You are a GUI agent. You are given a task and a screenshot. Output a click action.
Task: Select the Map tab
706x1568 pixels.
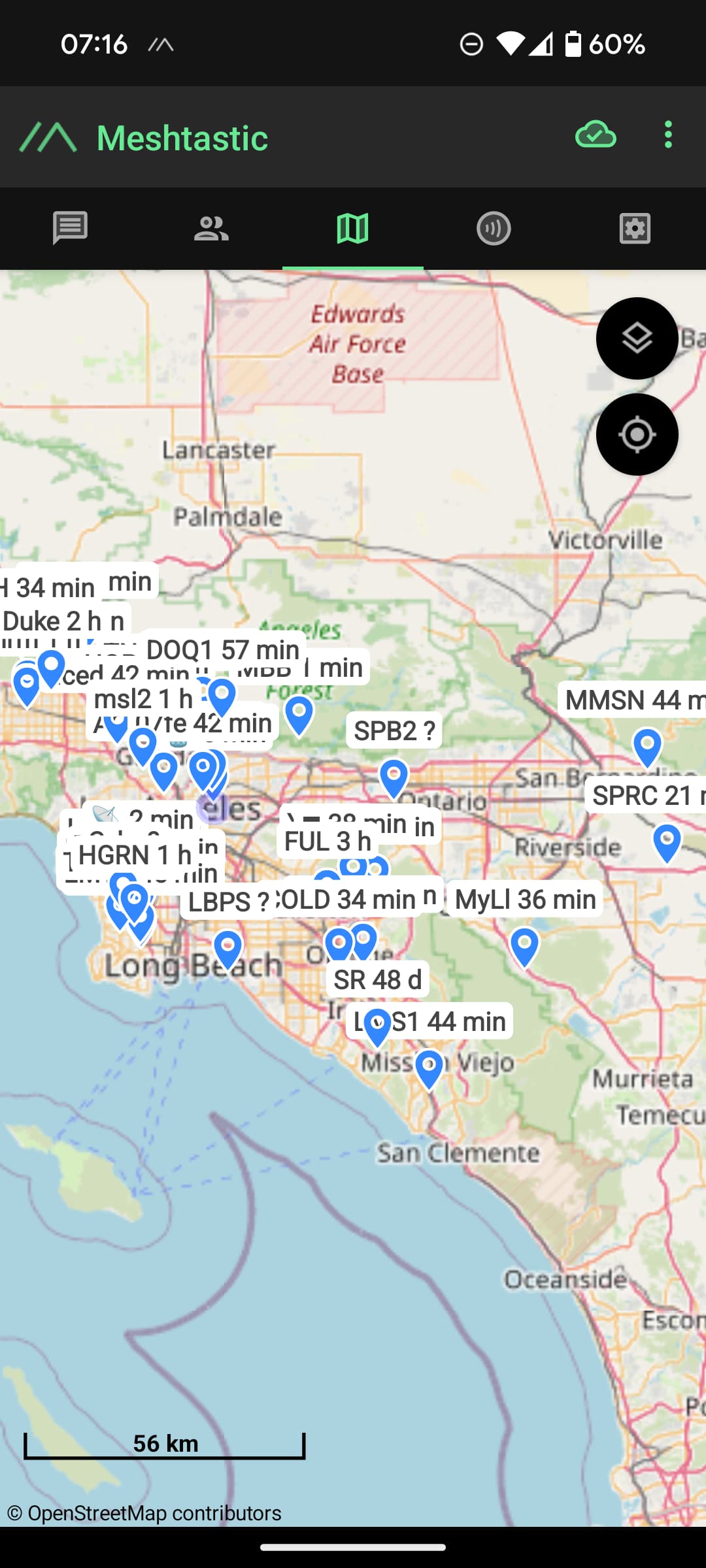point(352,228)
